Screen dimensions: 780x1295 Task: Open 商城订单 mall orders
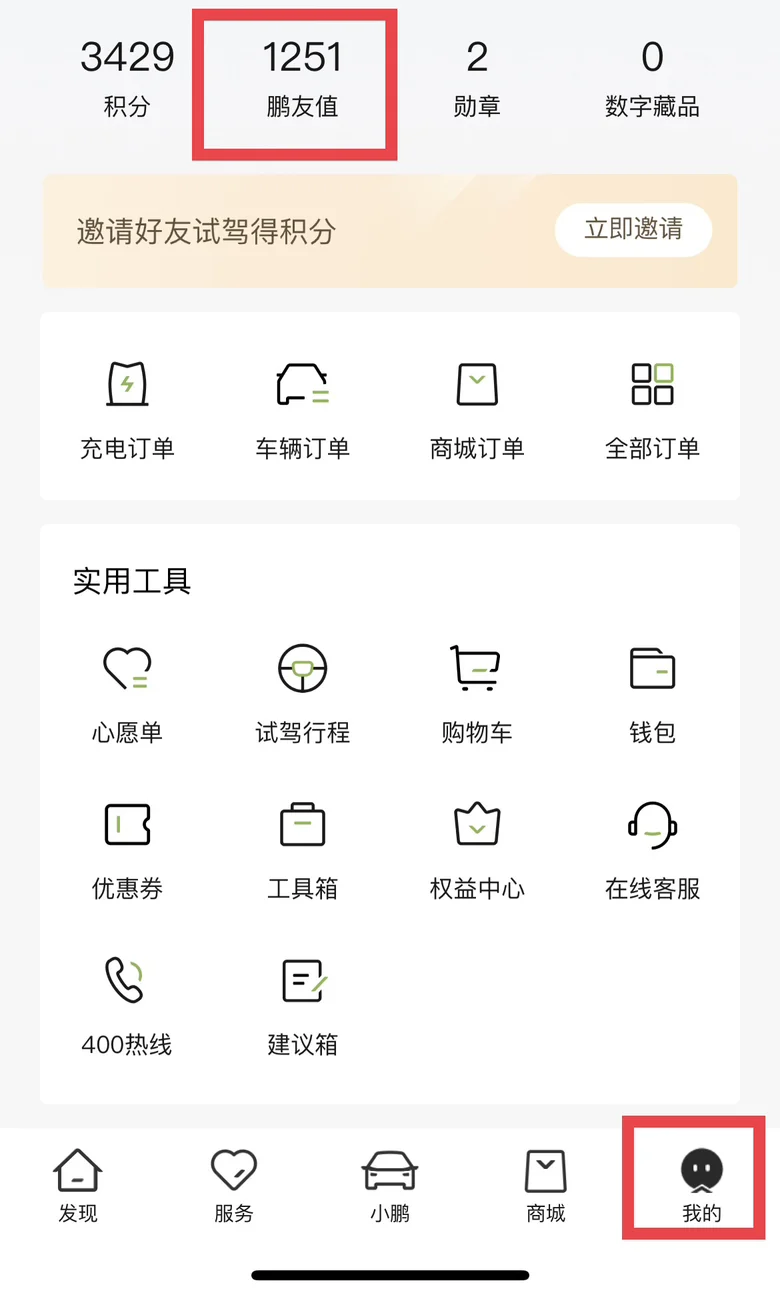pos(477,411)
